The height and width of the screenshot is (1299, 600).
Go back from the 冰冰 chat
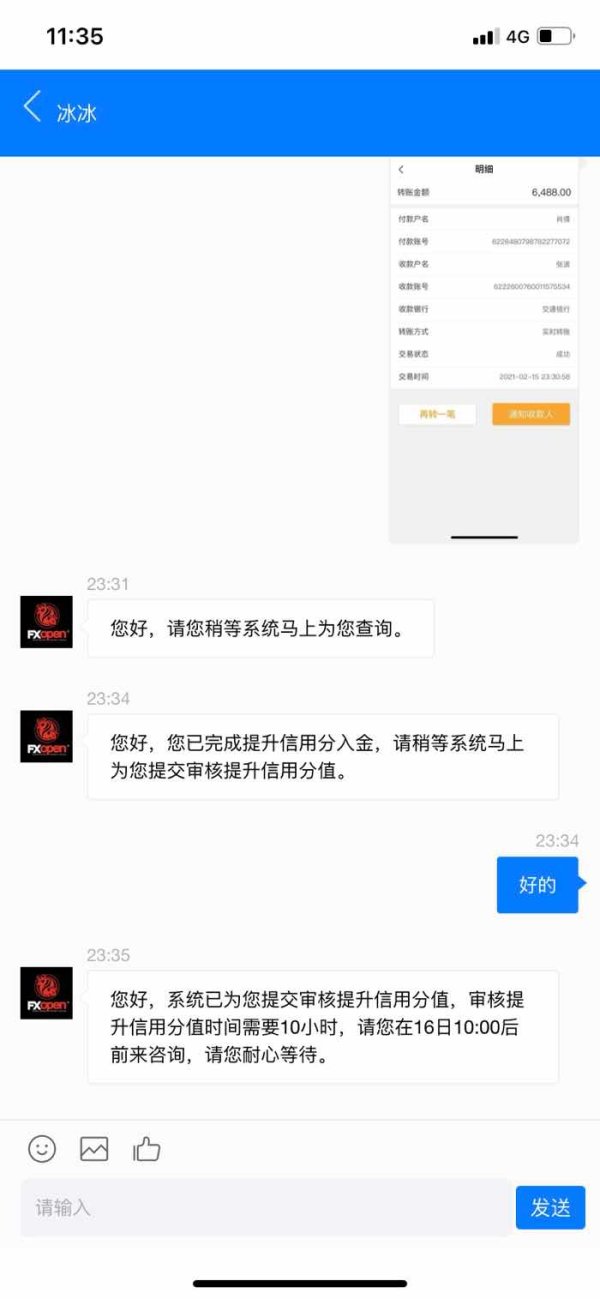coord(32,107)
